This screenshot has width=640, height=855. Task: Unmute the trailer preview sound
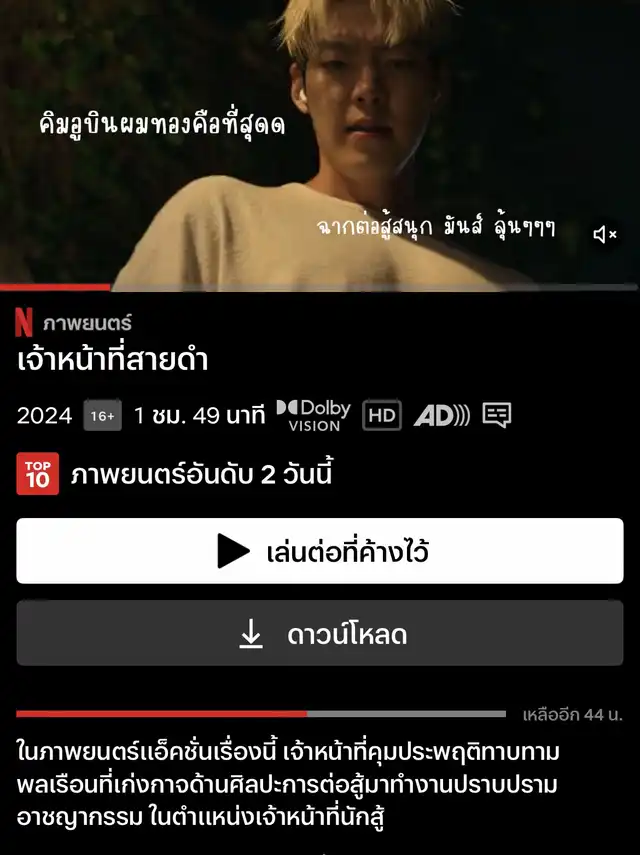click(x=605, y=234)
